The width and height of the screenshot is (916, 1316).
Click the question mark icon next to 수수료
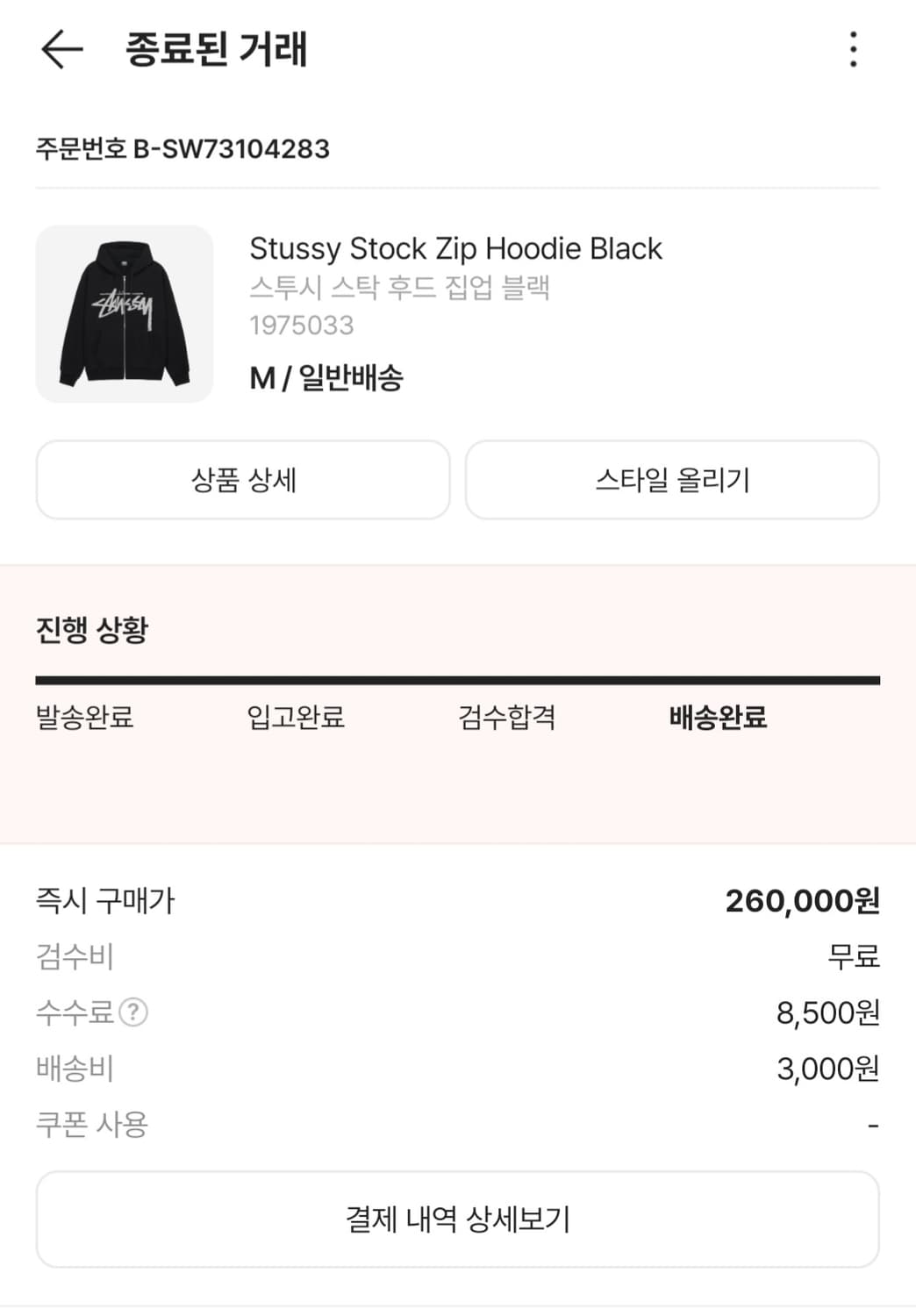(x=132, y=1012)
